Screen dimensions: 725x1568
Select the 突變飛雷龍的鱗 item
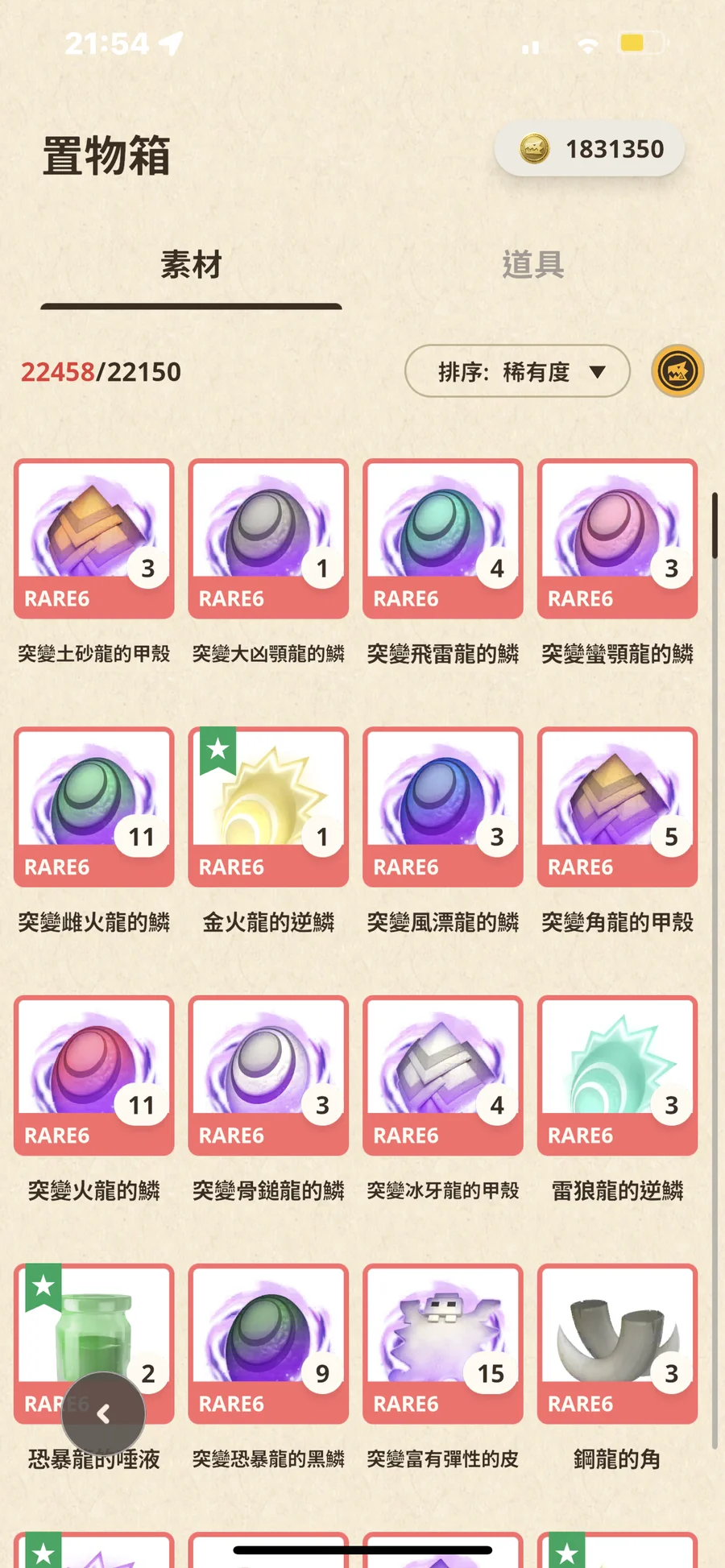[443, 538]
